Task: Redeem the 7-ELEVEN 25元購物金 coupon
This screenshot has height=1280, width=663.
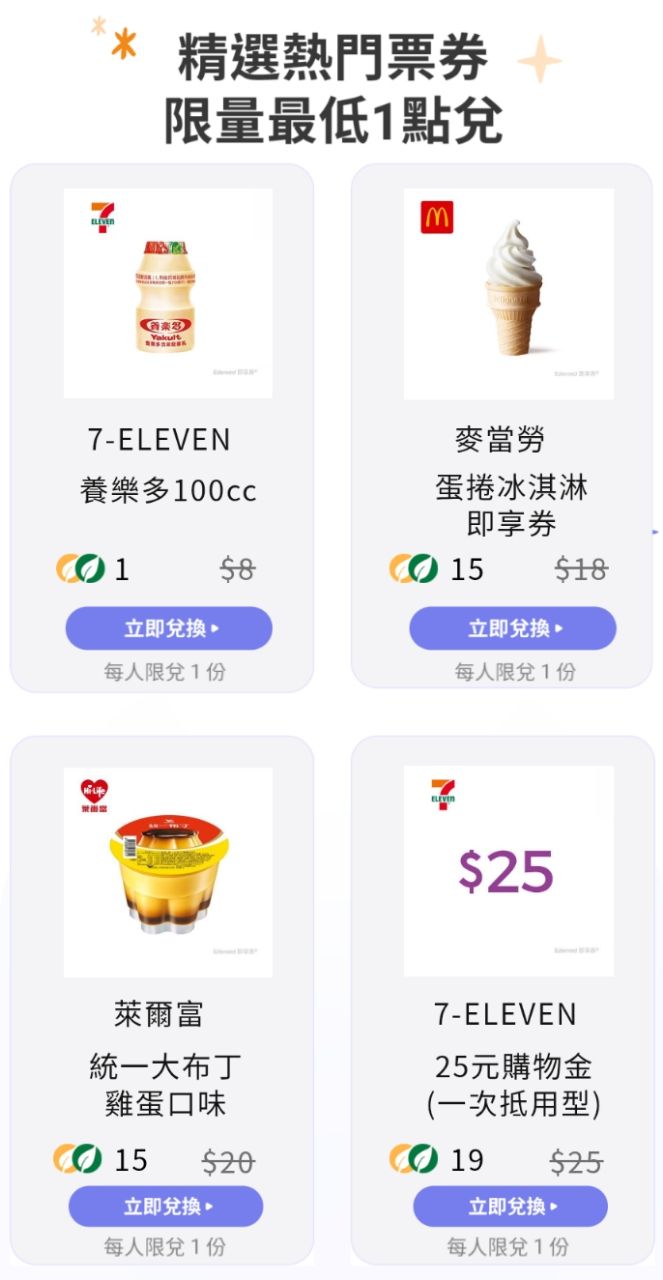Action: [510, 1206]
